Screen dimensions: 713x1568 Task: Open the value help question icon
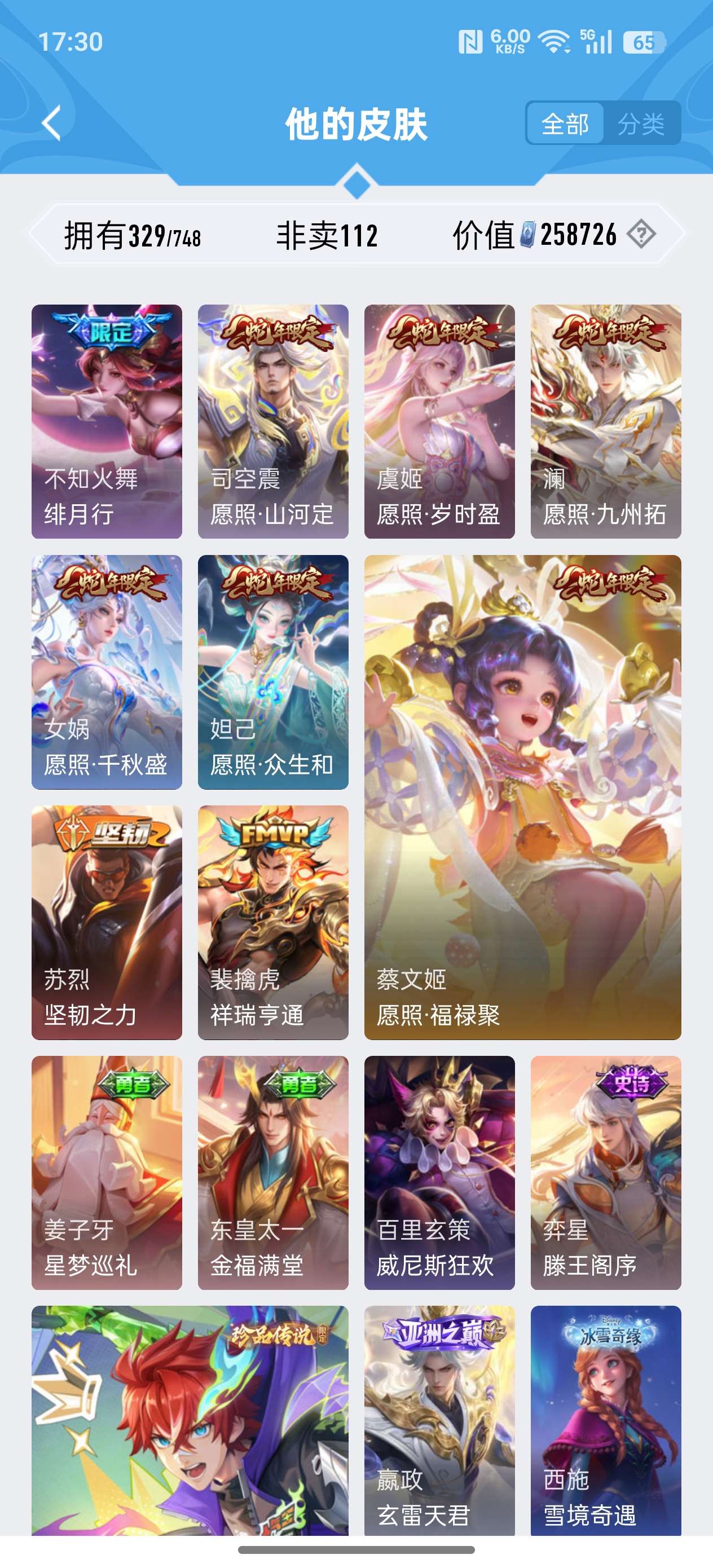coord(641,234)
